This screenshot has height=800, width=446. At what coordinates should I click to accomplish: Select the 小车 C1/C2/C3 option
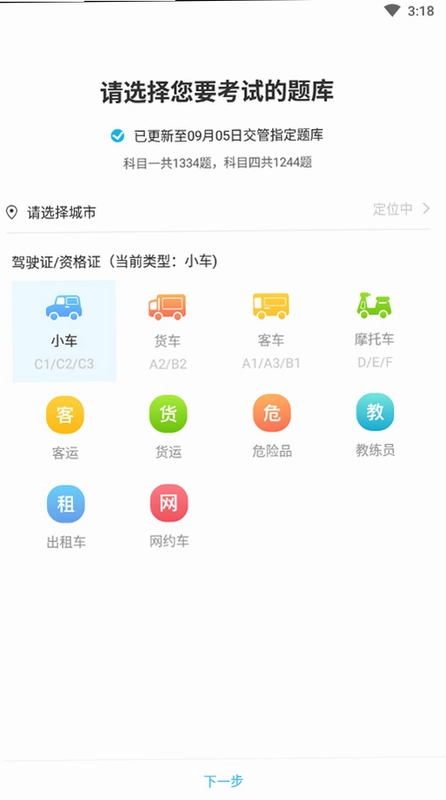coord(64,331)
